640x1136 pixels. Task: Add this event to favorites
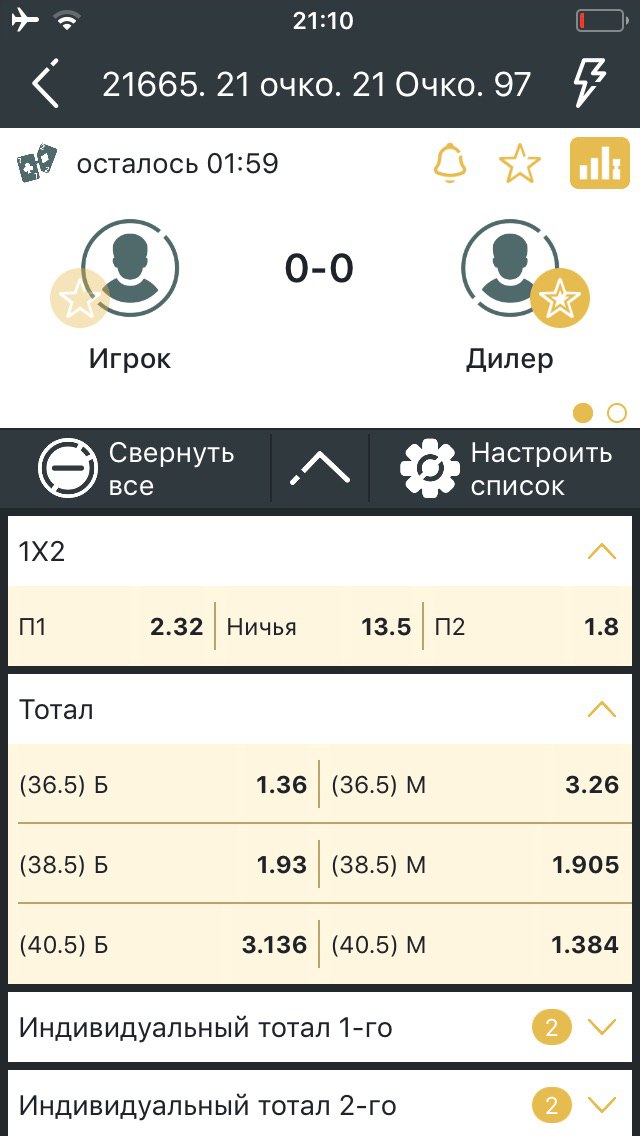click(520, 163)
